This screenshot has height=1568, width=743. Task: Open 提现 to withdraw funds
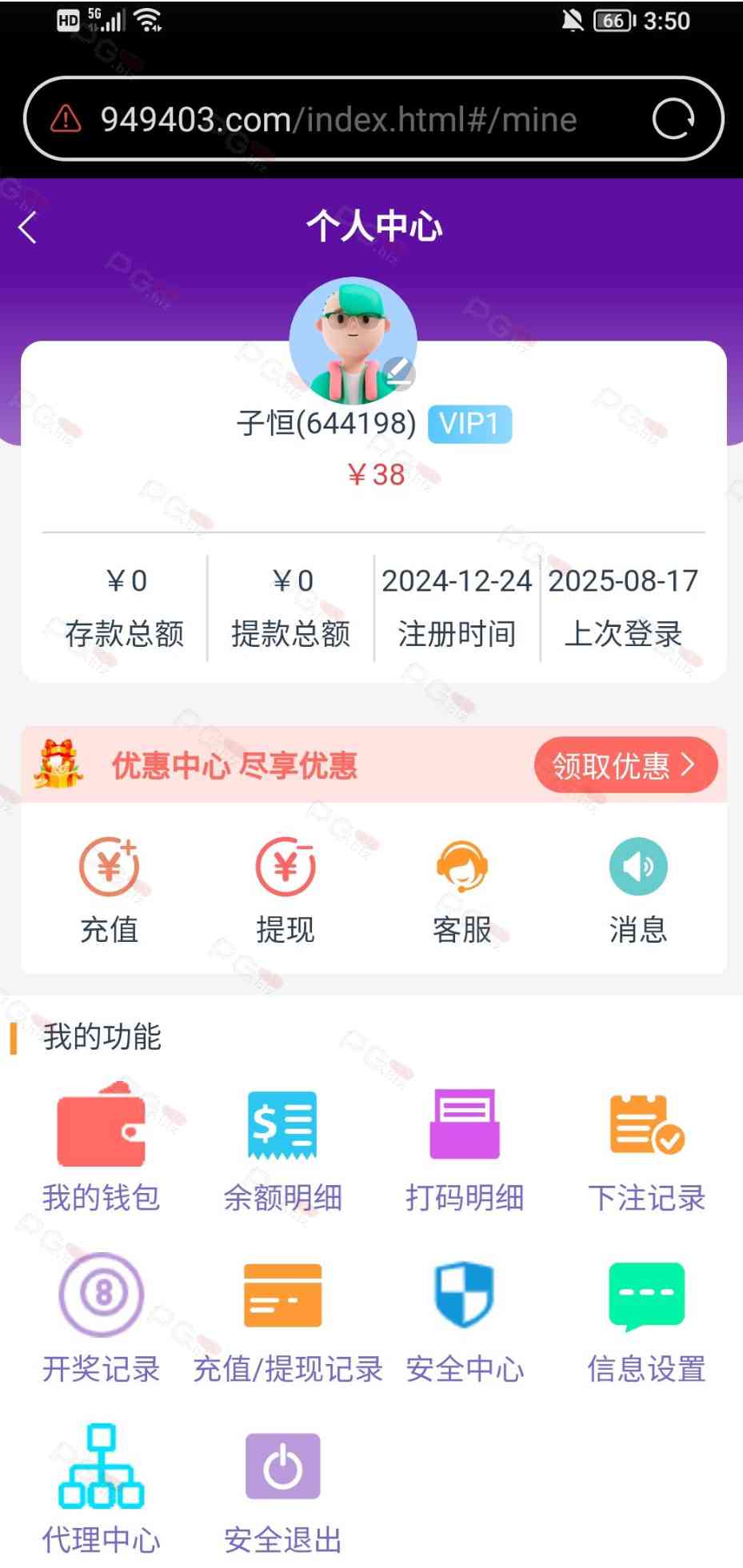coord(286,889)
